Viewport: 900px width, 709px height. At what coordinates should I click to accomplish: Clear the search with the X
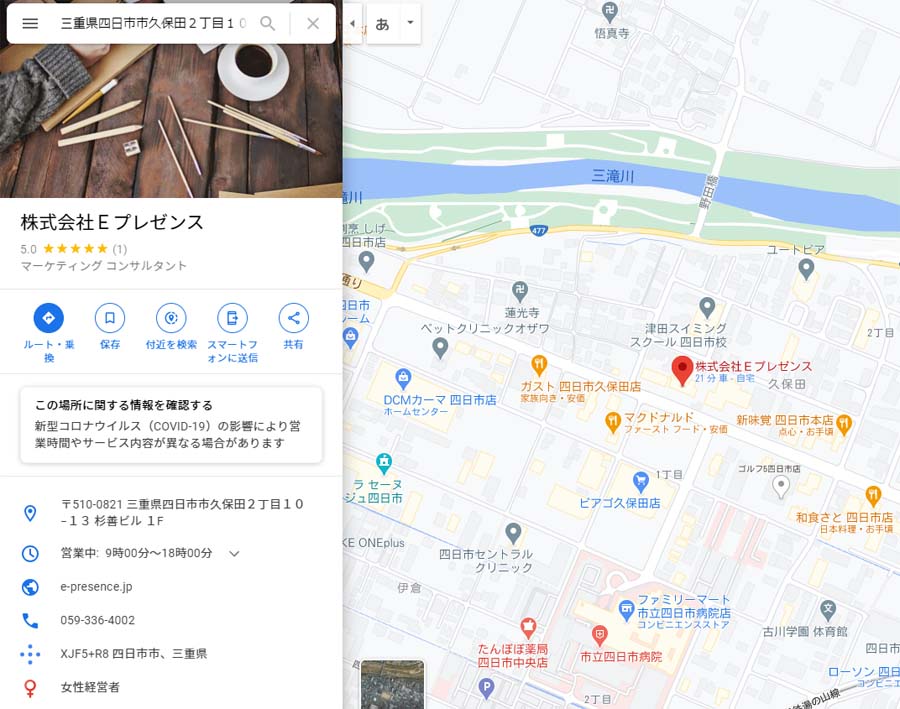coord(313,23)
